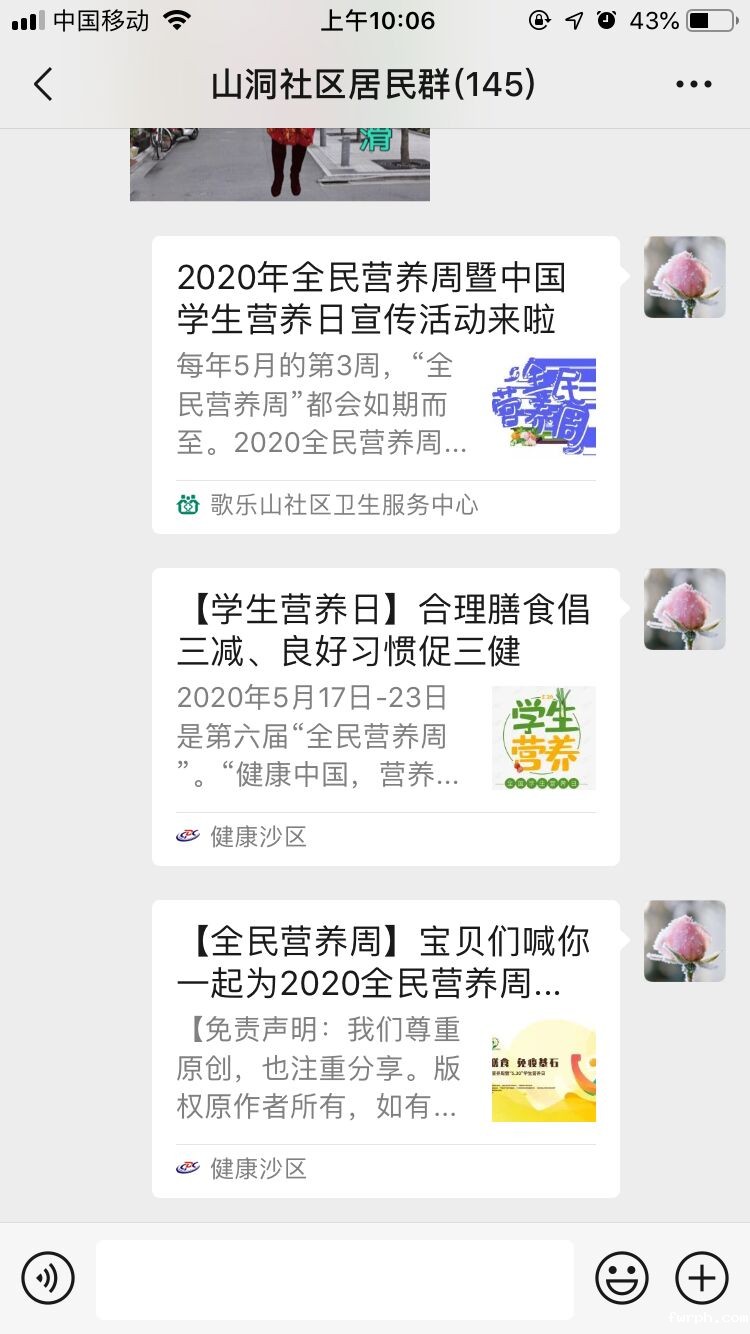This screenshot has width=750, height=1334.
Task: Switch to voice message input
Action: tap(48, 1278)
